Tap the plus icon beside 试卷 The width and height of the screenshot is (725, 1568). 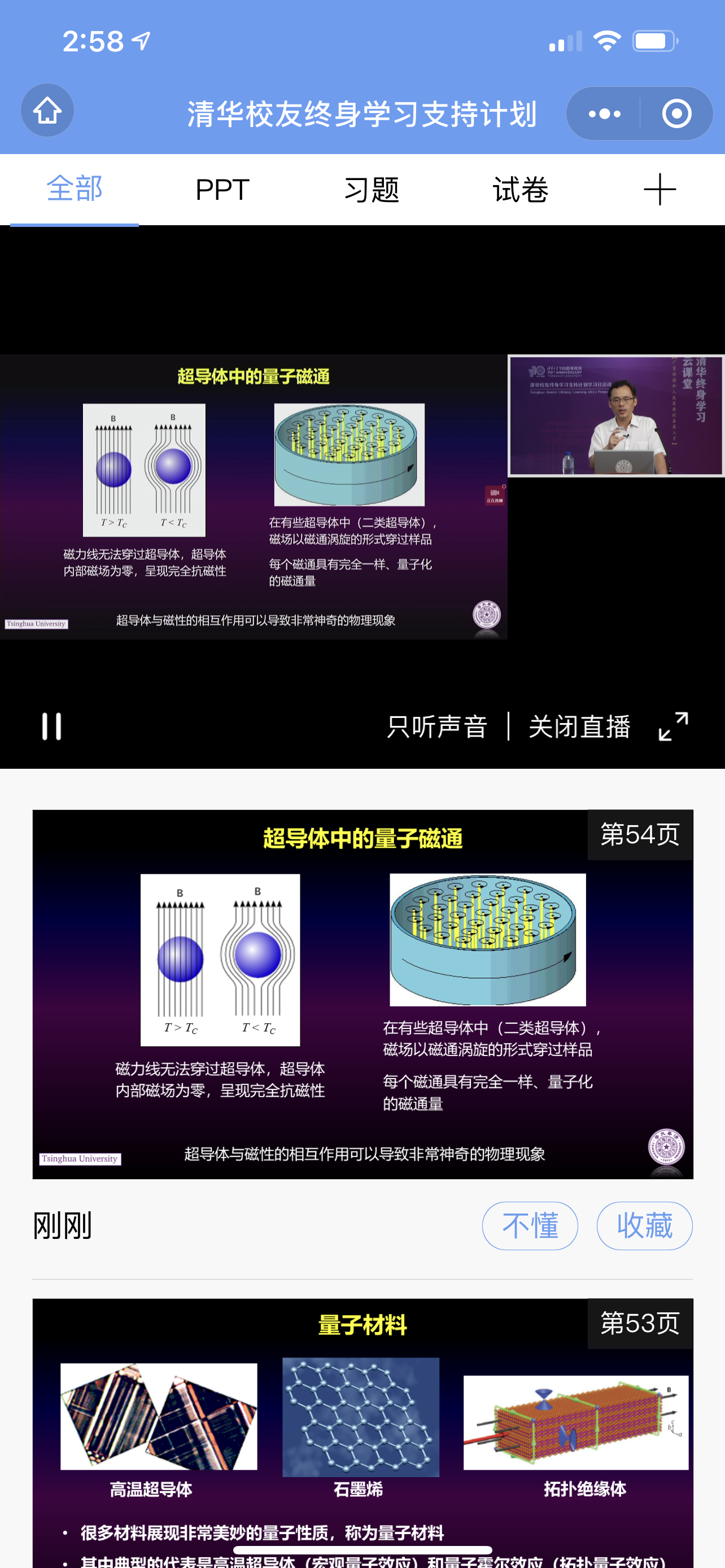[660, 189]
